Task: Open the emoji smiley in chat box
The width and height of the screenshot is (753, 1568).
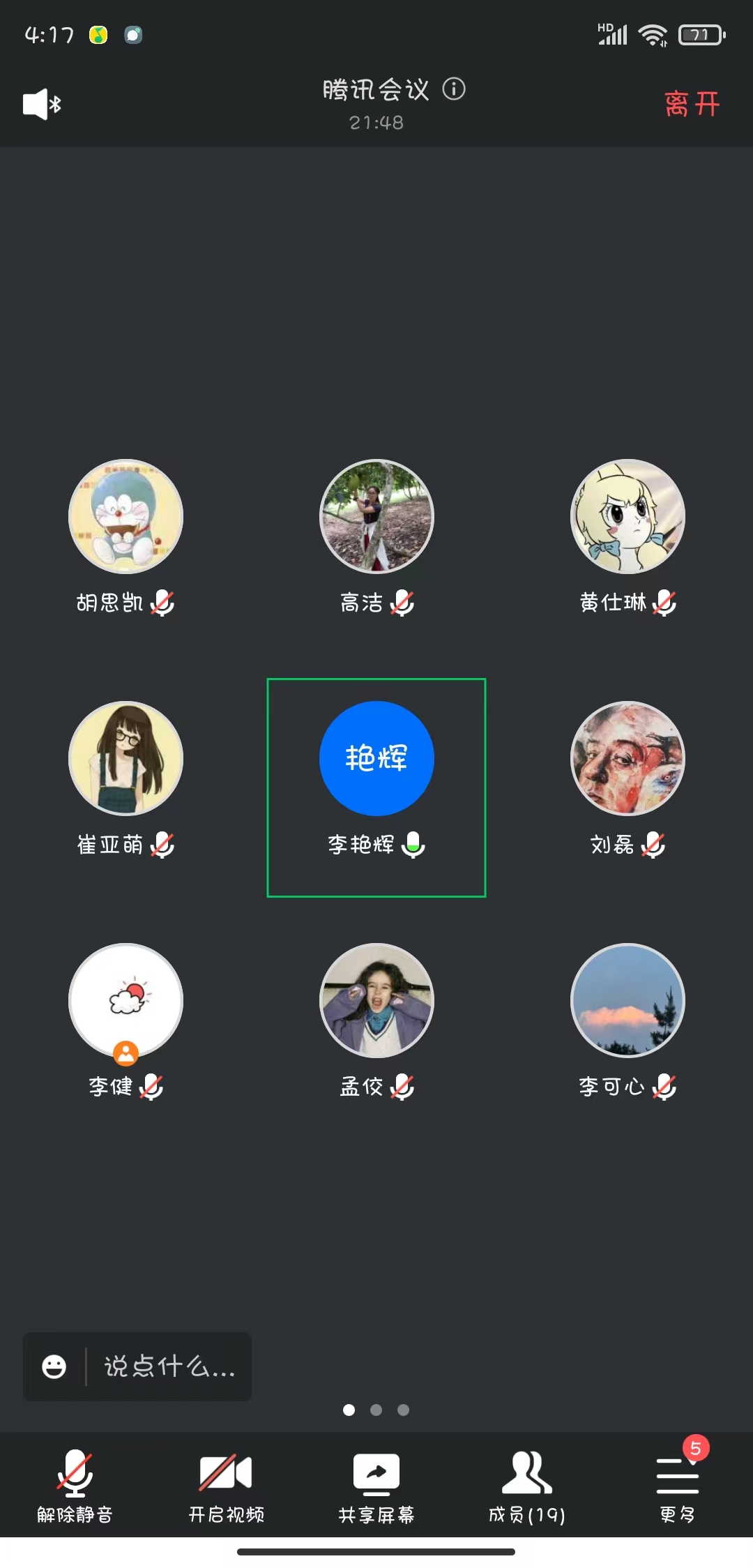Action: 54,1366
